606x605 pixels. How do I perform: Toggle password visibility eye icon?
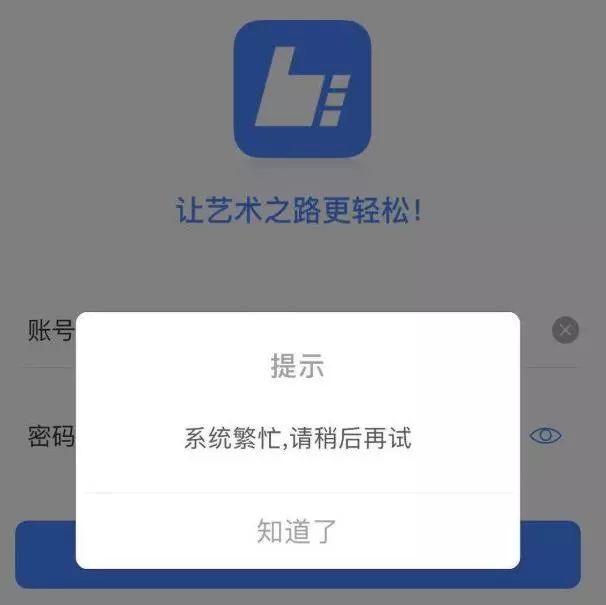coord(545,435)
